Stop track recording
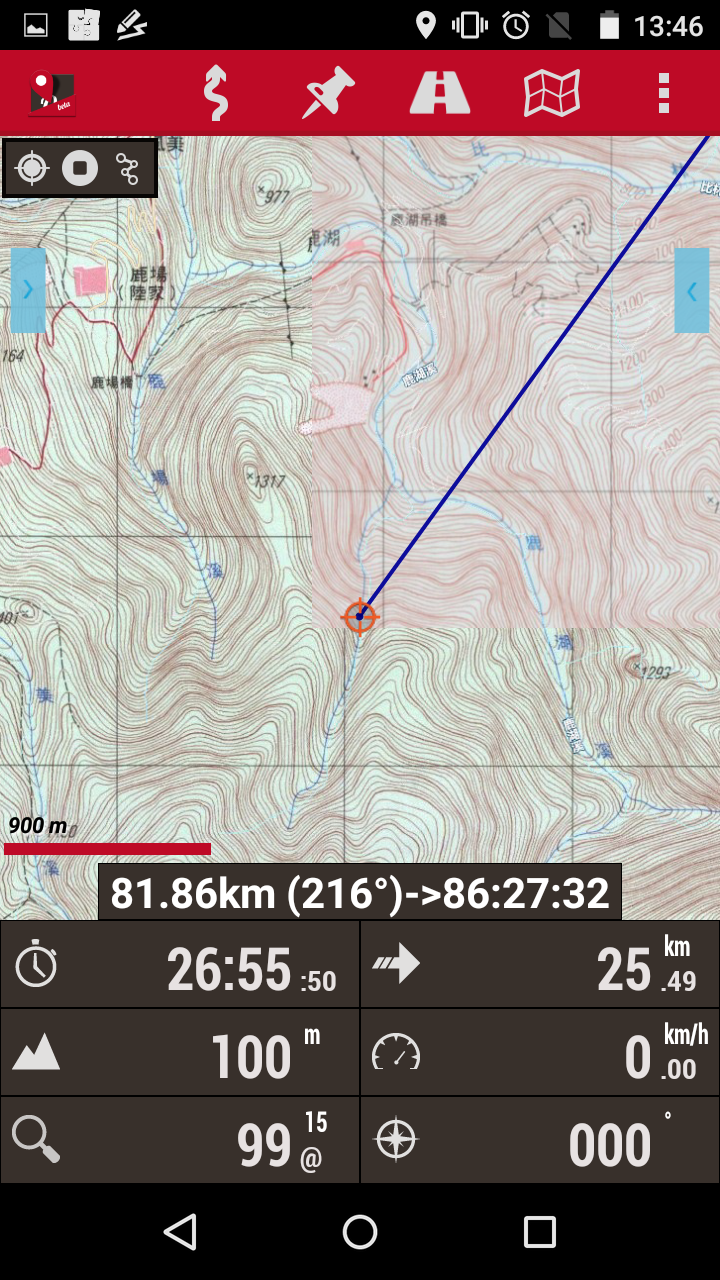The image size is (720, 1280). [x=80, y=168]
